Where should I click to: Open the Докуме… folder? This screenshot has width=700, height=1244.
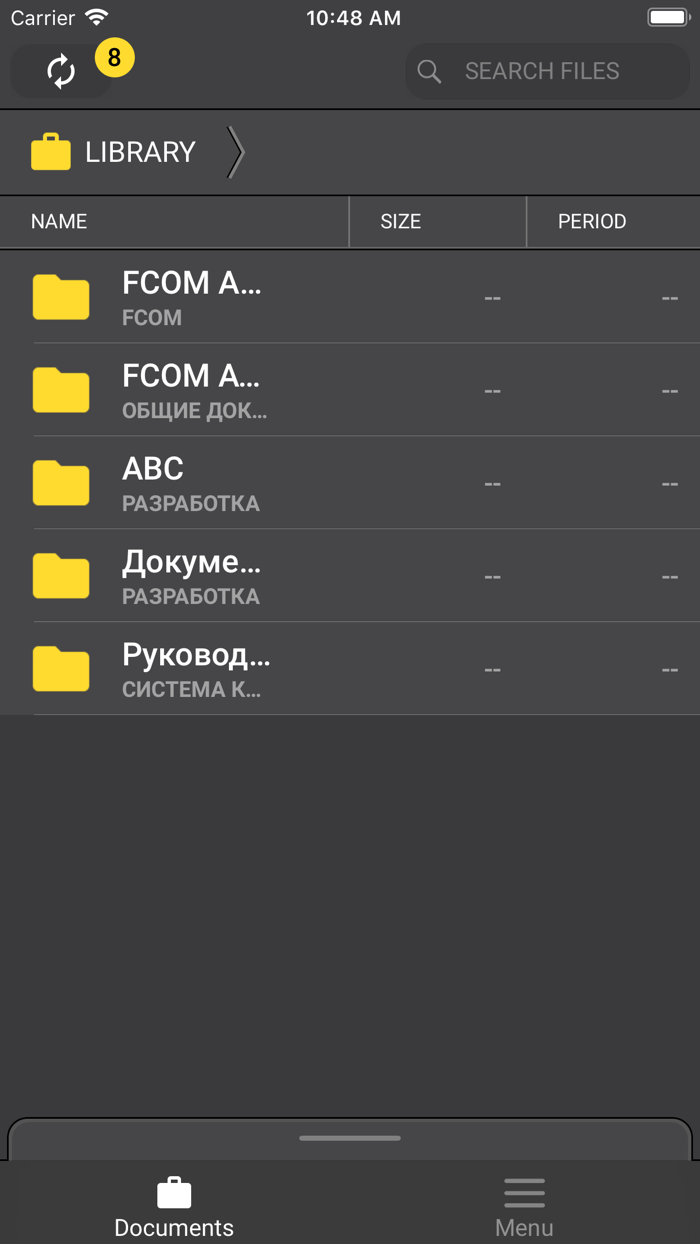(x=350, y=576)
